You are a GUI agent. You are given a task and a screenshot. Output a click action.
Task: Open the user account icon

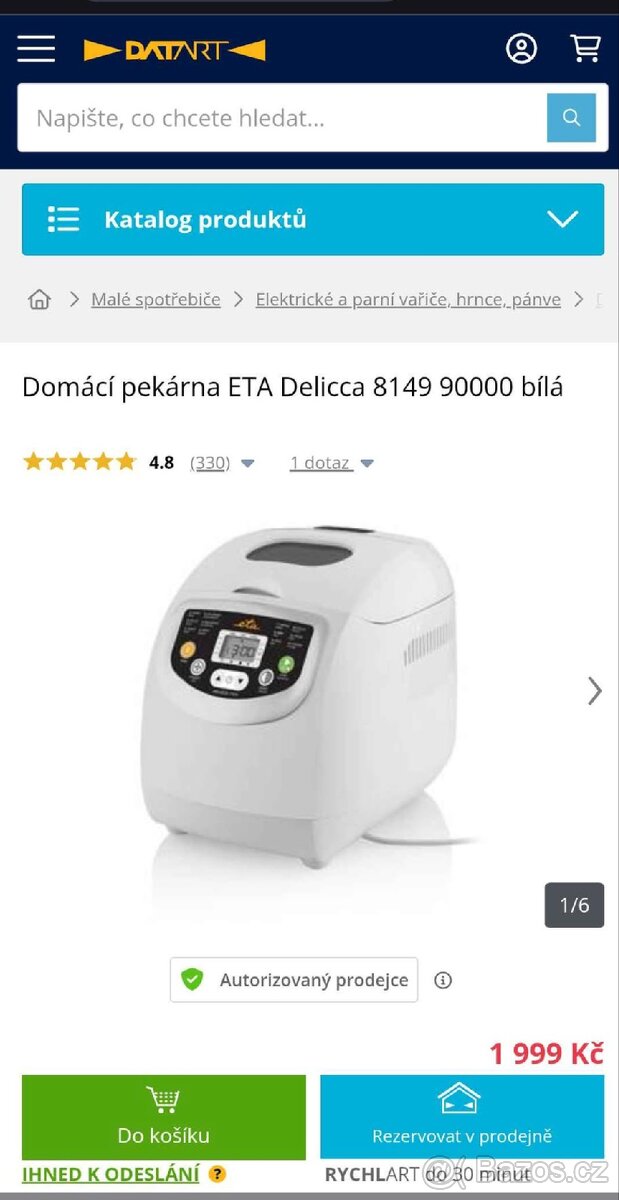point(521,48)
